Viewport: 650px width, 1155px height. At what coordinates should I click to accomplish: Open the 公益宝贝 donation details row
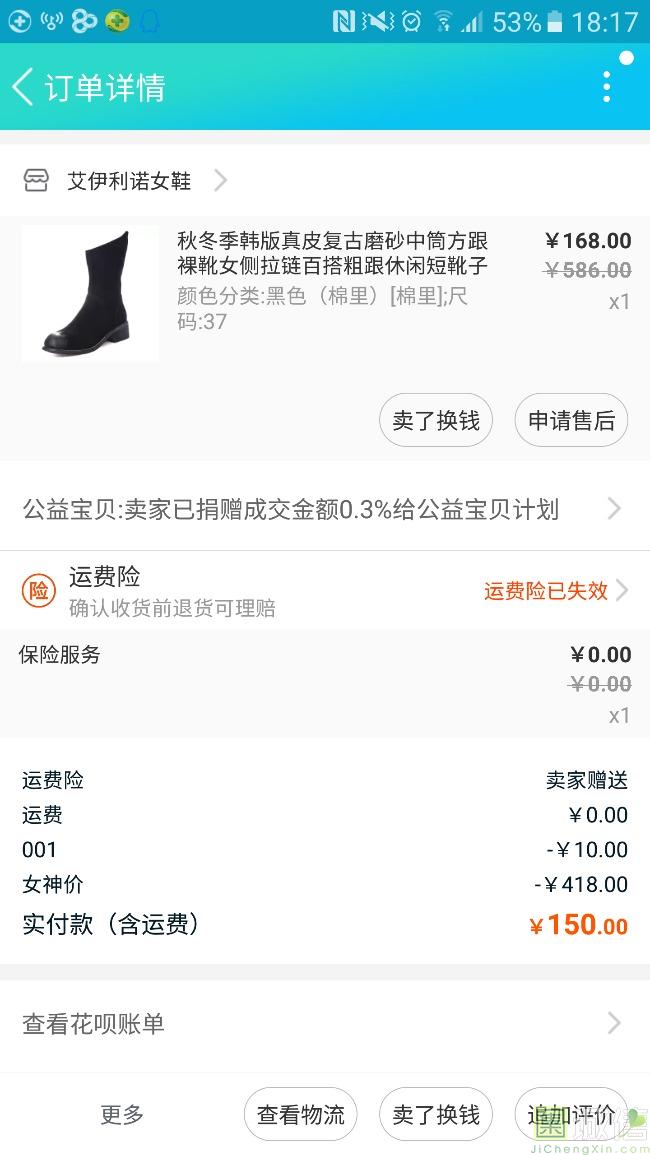(x=324, y=509)
